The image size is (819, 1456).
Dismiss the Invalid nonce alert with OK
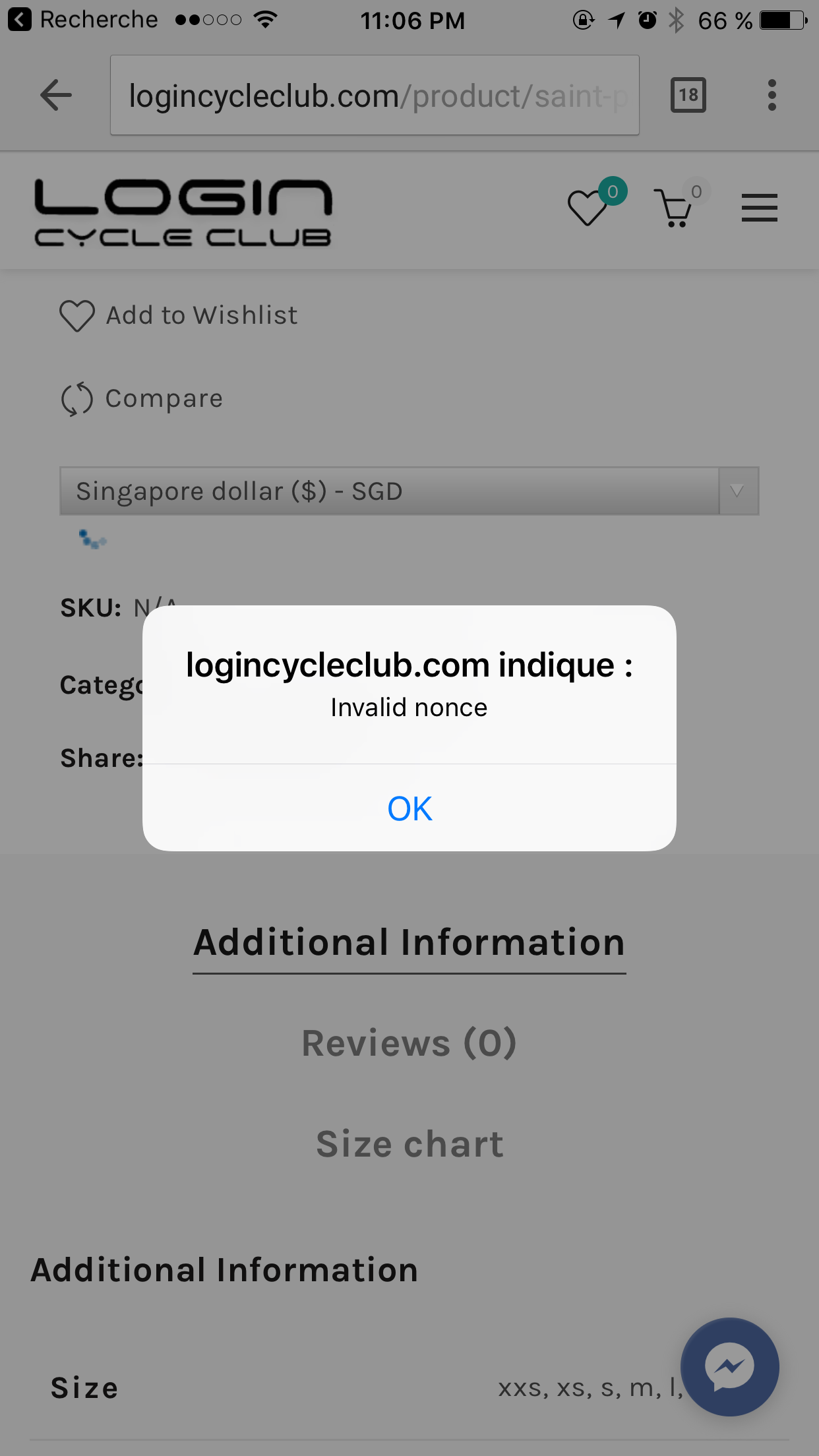tap(409, 808)
